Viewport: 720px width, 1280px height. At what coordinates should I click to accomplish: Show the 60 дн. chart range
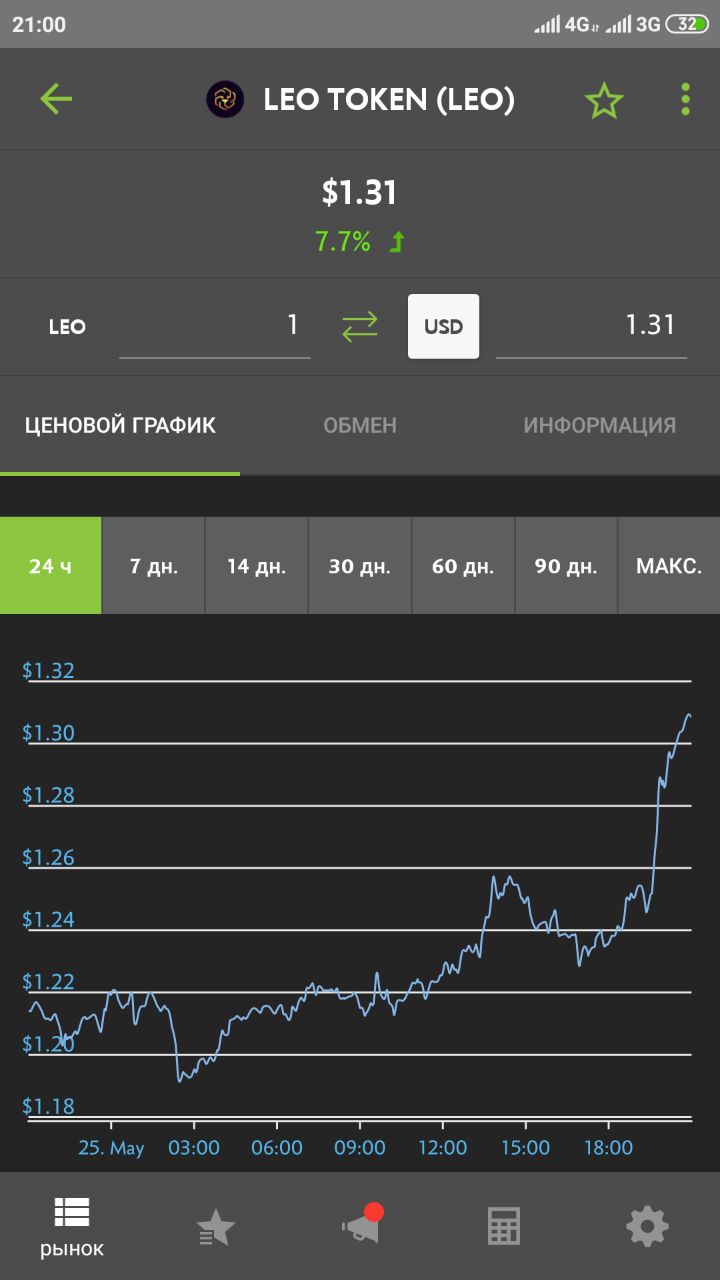463,565
